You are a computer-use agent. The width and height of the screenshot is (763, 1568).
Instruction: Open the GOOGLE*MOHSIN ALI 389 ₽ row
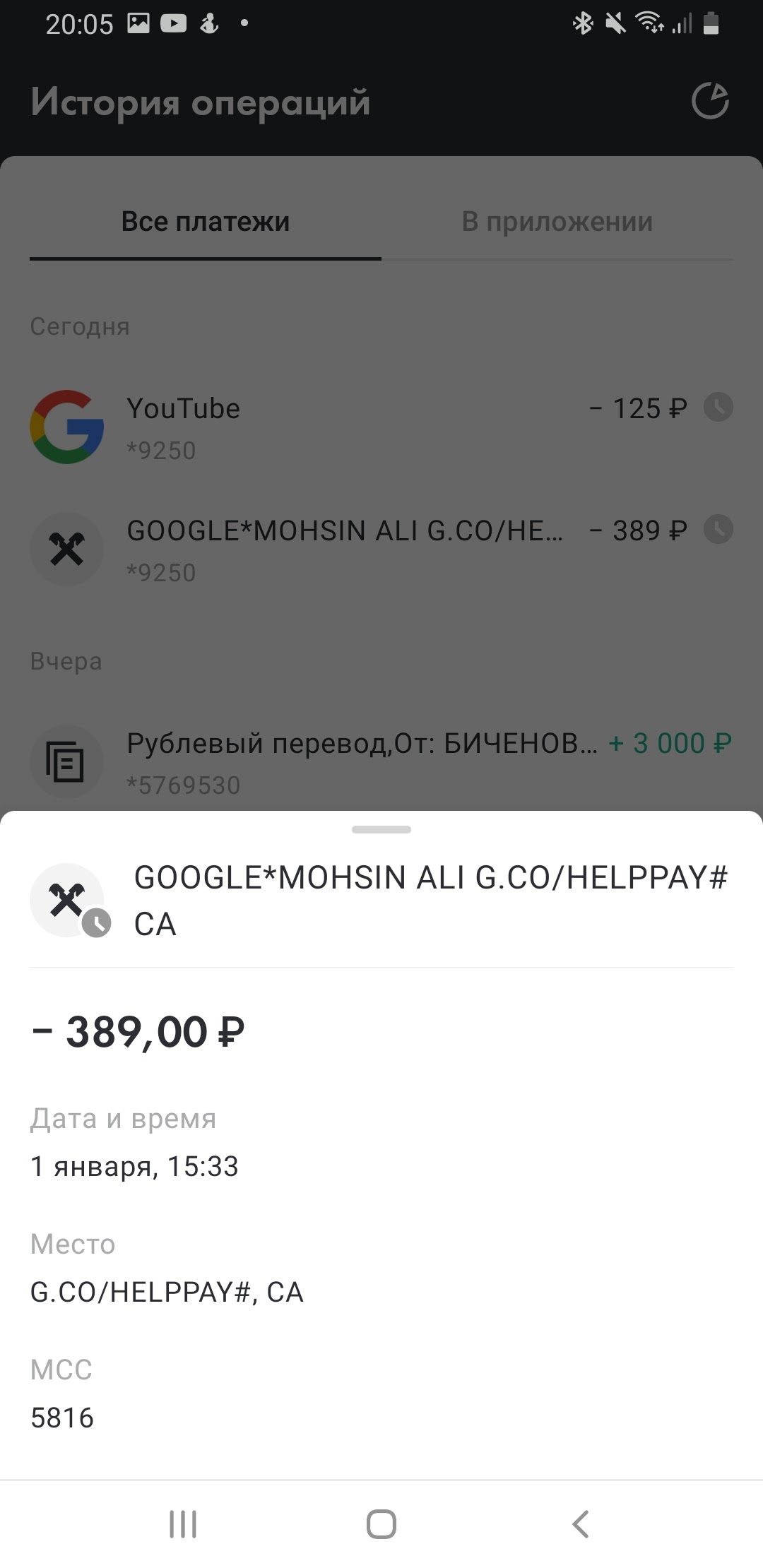[381, 550]
